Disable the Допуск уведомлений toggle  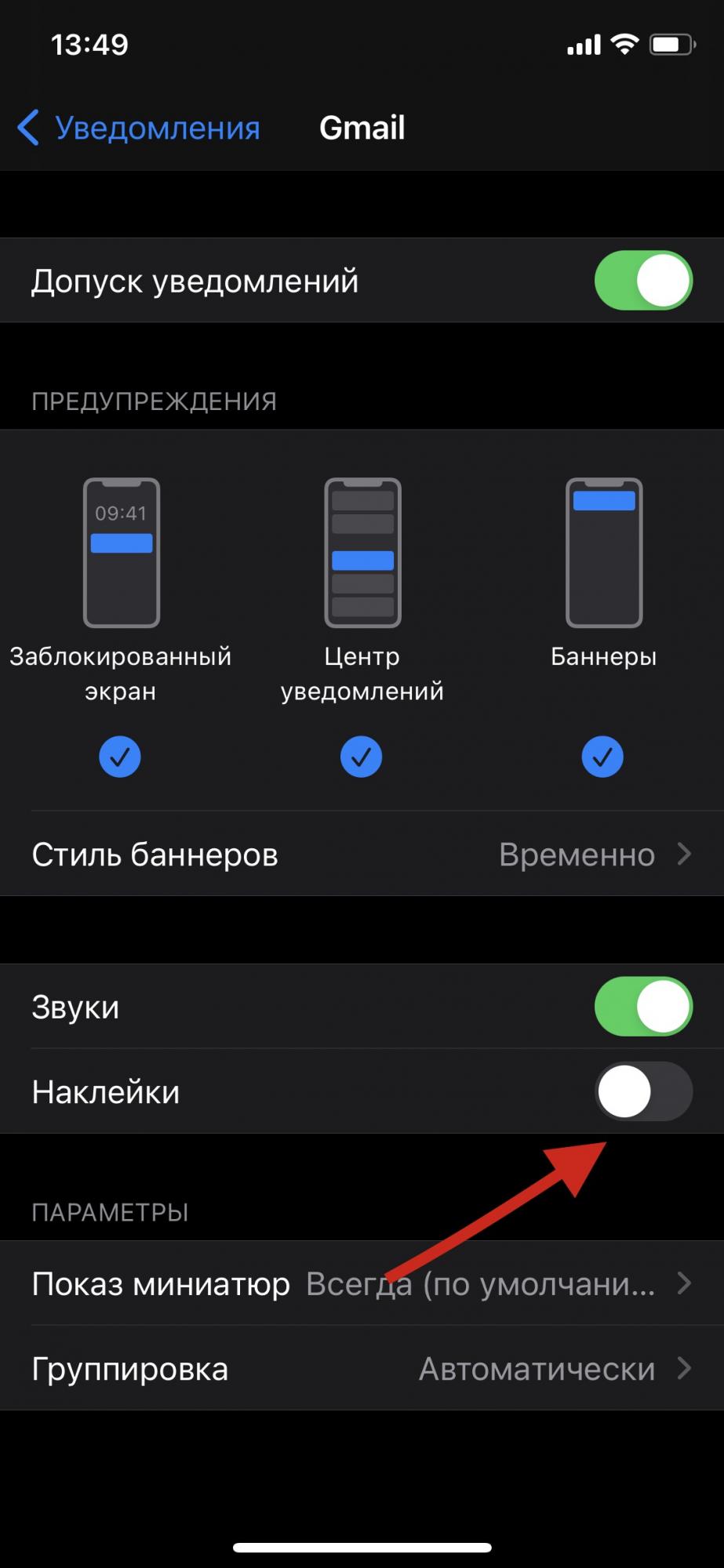[x=643, y=280]
